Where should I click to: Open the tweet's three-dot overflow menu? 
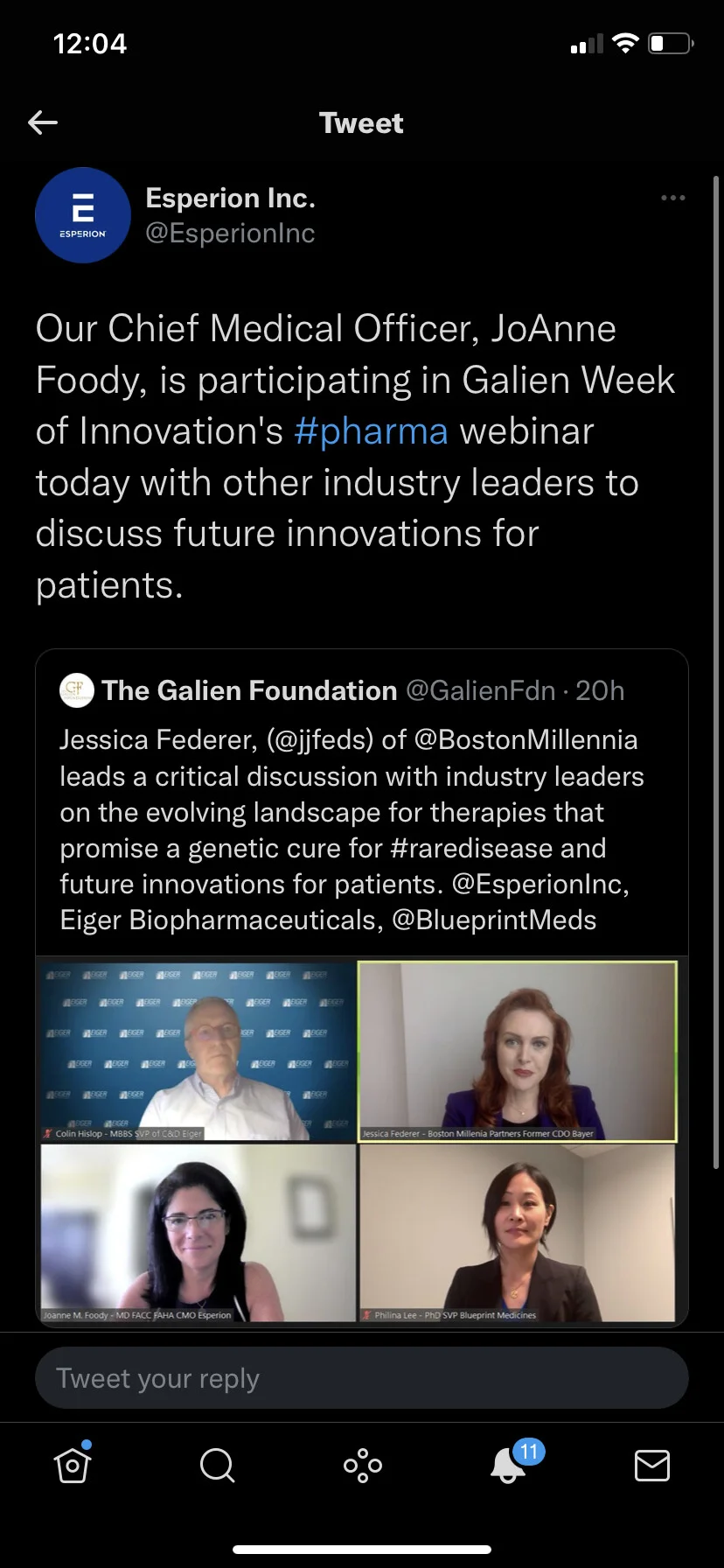[672, 198]
